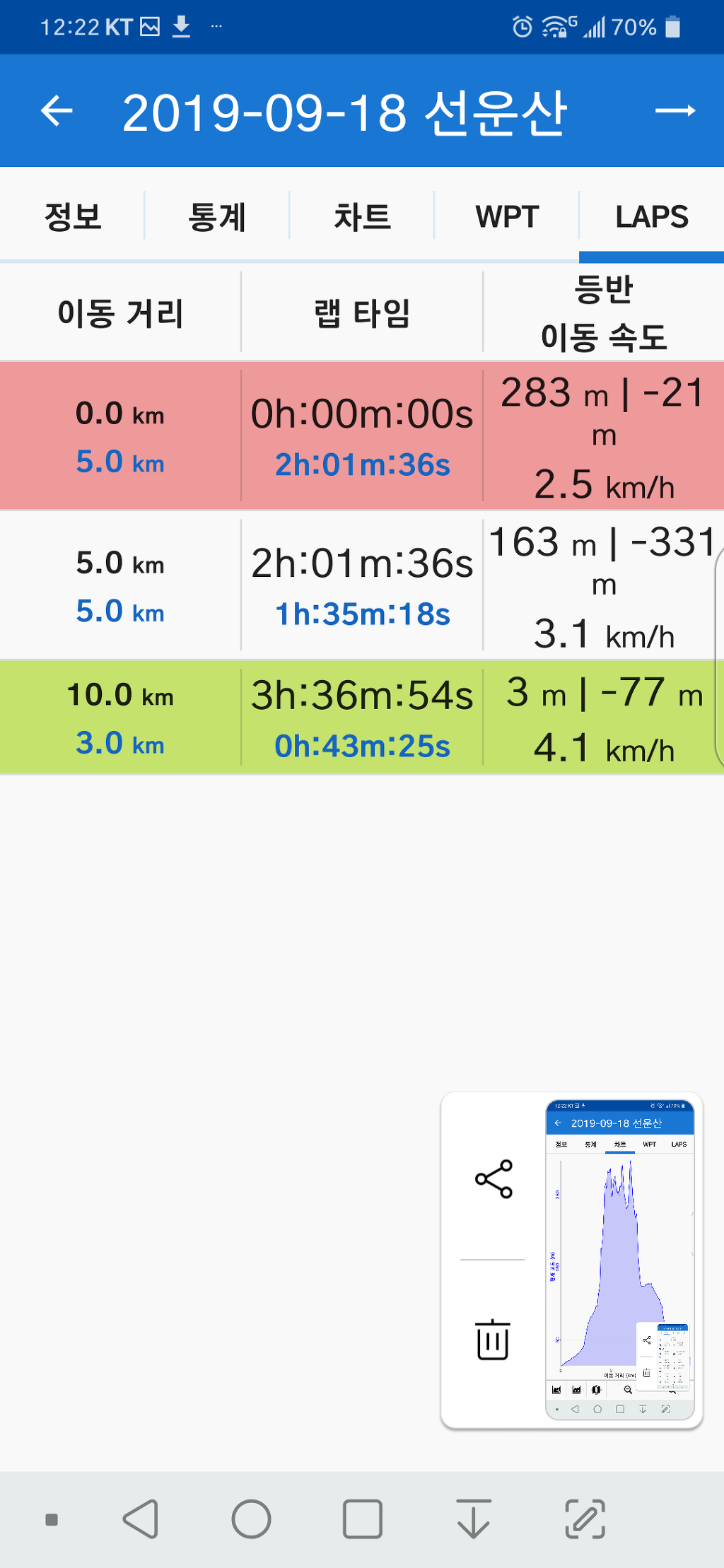The height and width of the screenshot is (1568, 724).
Task: Open the screen capture edit button
Action: click(x=585, y=1519)
